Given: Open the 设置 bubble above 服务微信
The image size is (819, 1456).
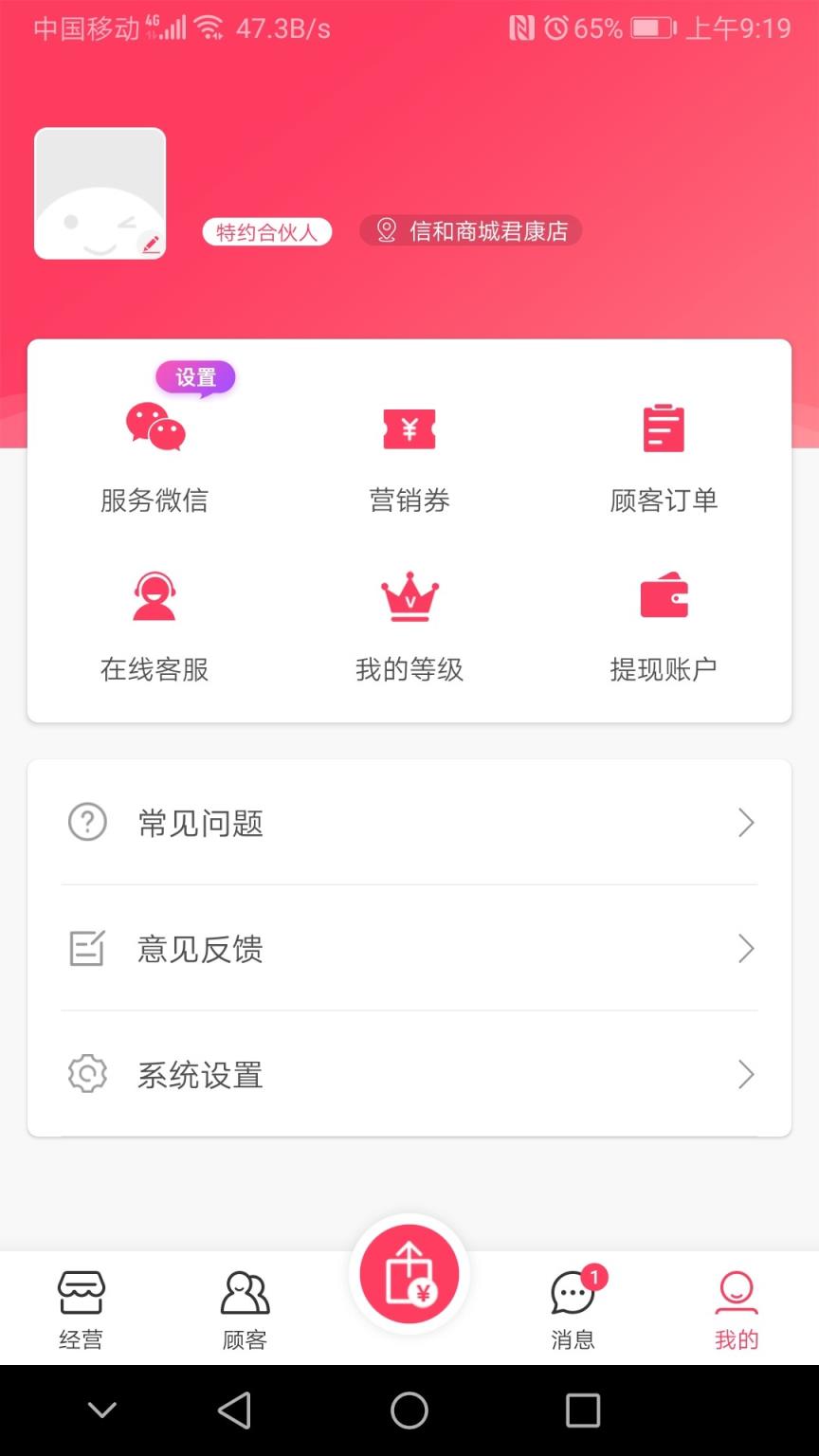Looking at the screenshot, I should (x=195, y=377).
